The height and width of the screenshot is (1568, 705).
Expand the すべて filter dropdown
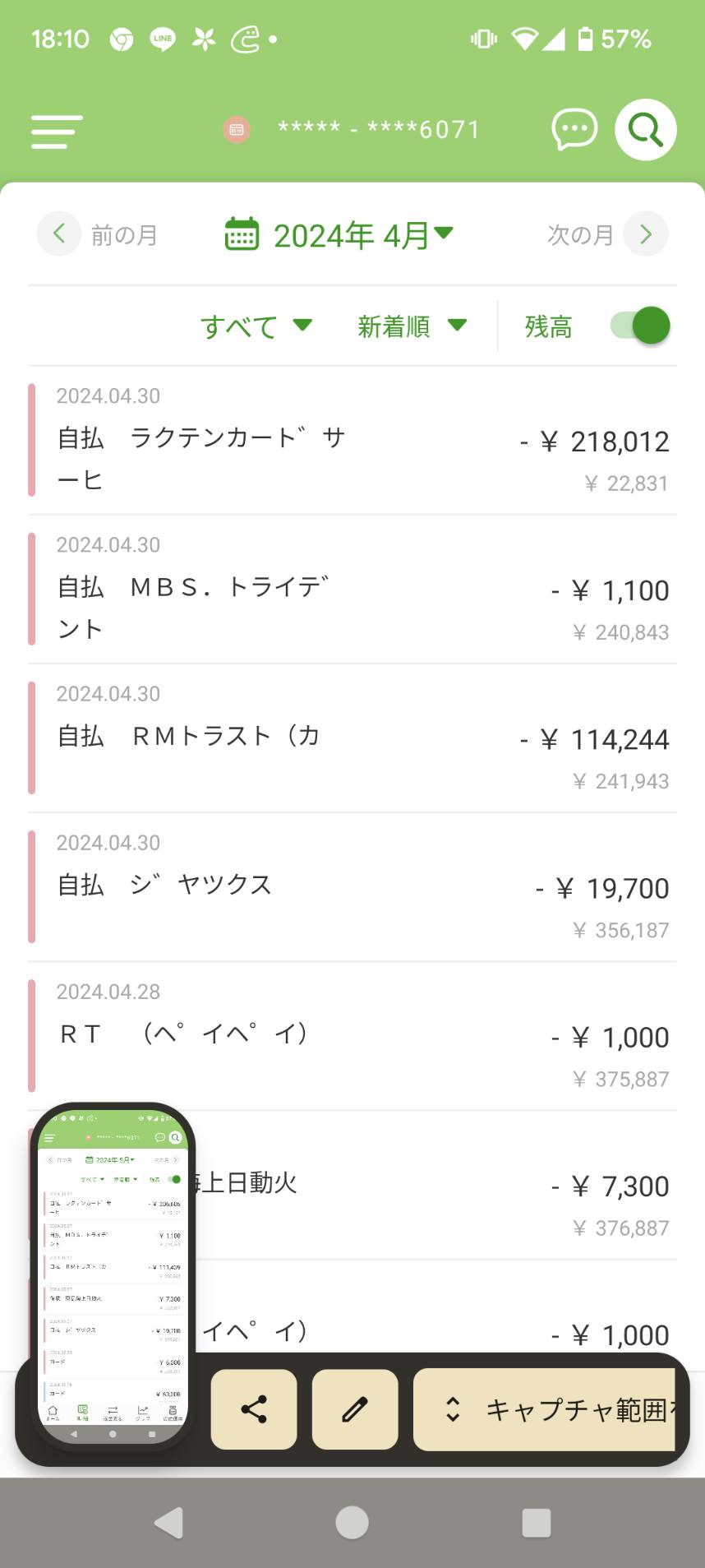tap(256, 326)
